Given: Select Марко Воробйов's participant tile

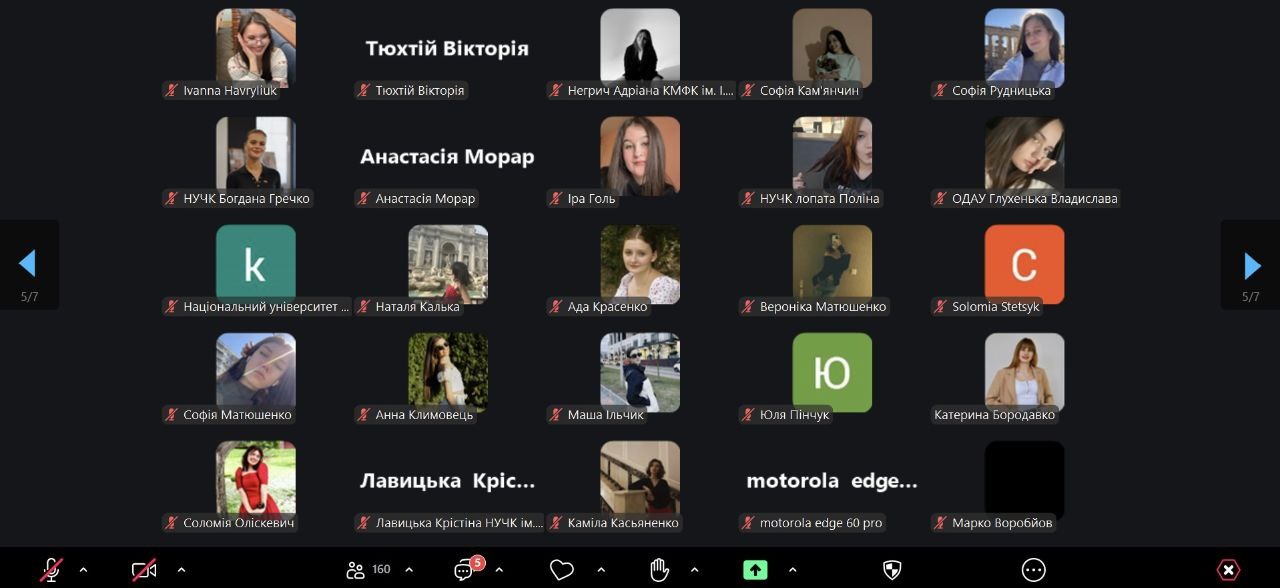Looking at the screenshot, I should tap(1024, 480).
